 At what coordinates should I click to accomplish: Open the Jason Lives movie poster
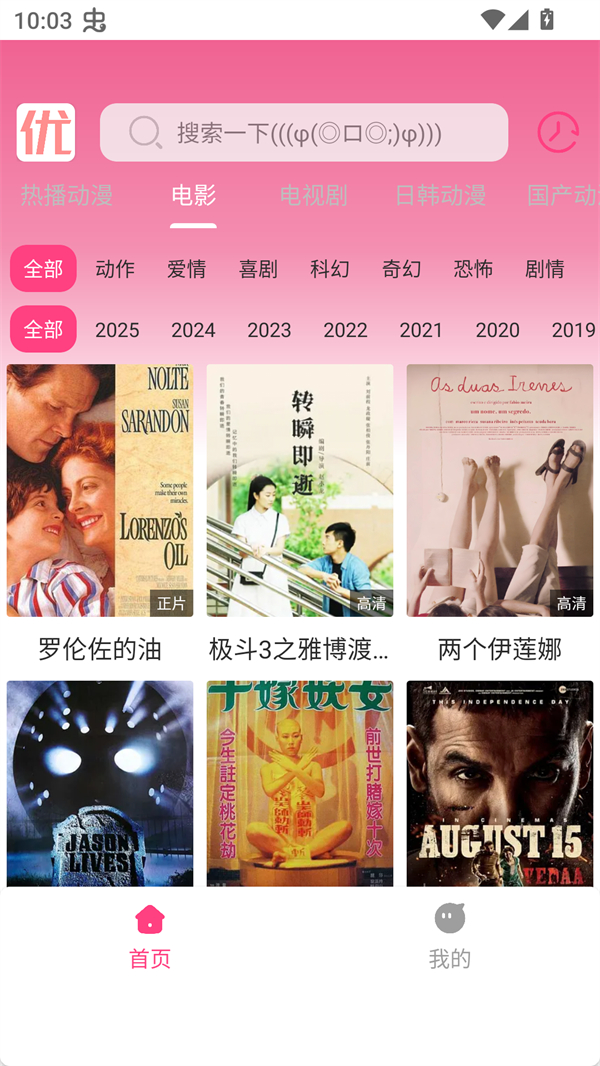click(x=100, y=783)
